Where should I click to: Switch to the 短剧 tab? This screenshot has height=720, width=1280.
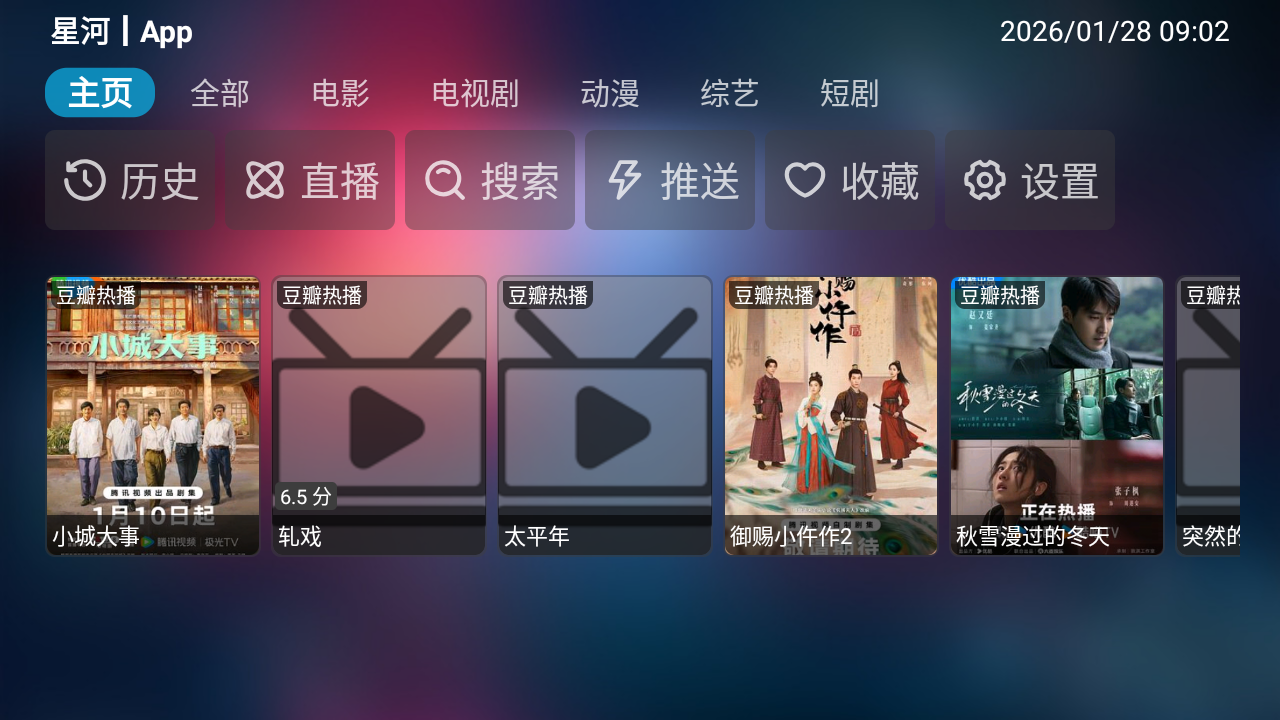pos(849,93)
